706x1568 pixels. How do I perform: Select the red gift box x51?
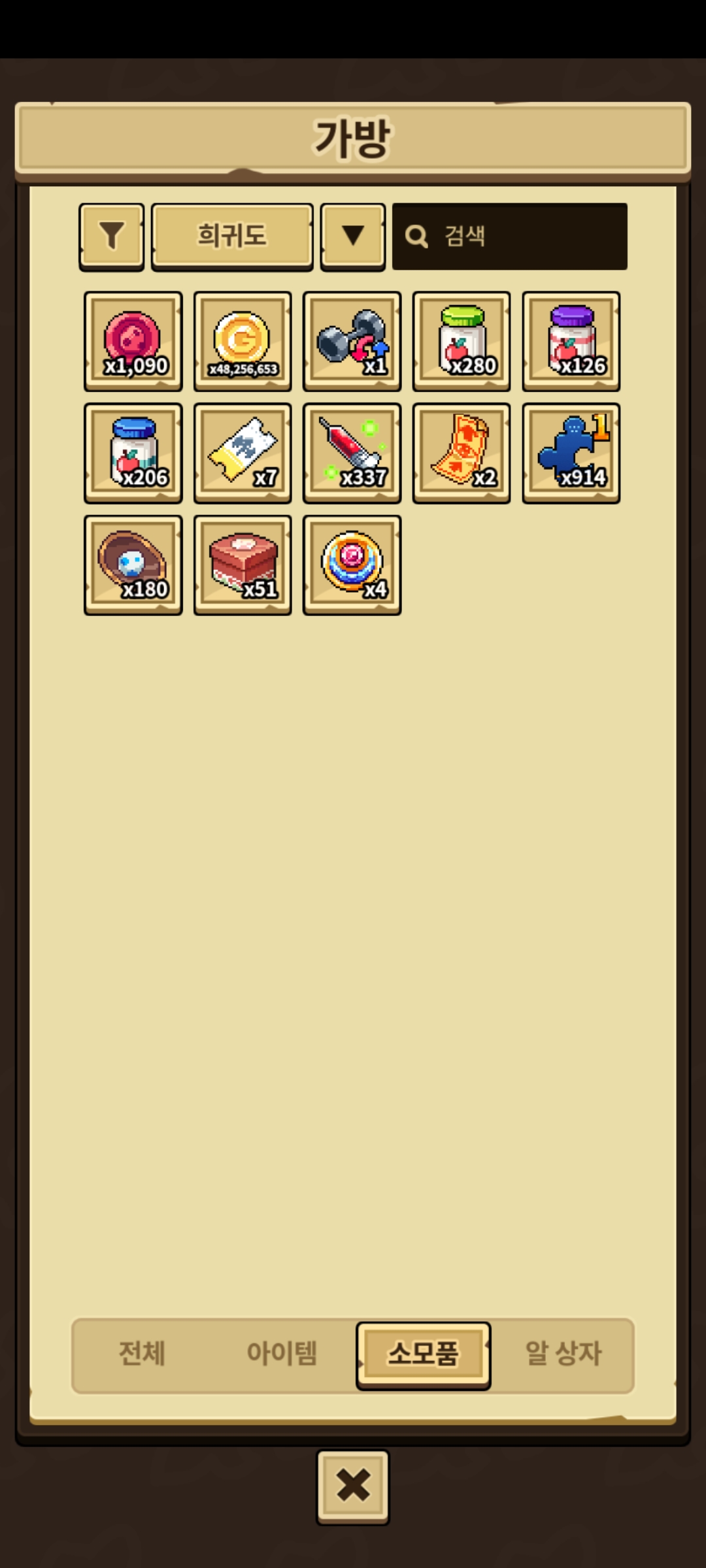click(243, 564)
